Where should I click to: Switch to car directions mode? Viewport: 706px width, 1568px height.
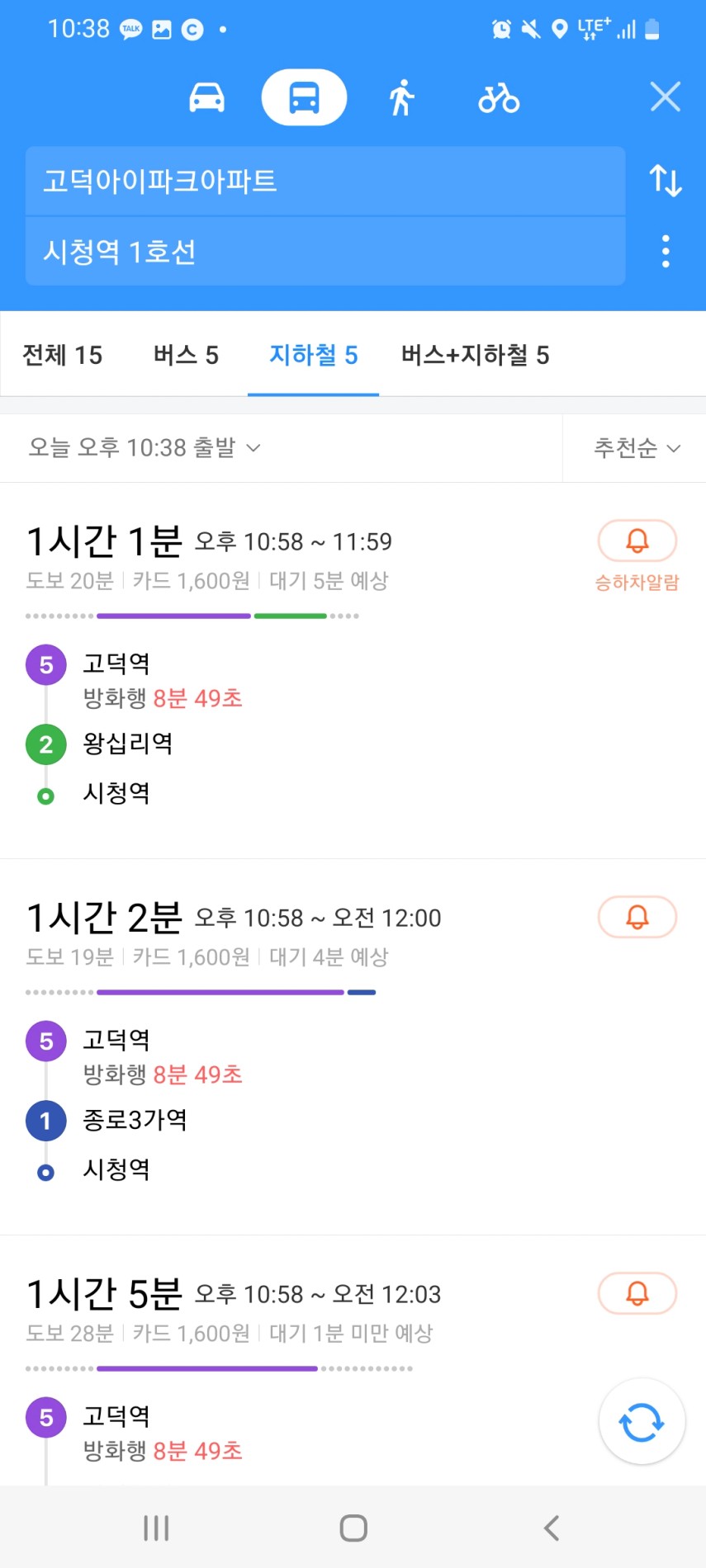click(206, 98)
